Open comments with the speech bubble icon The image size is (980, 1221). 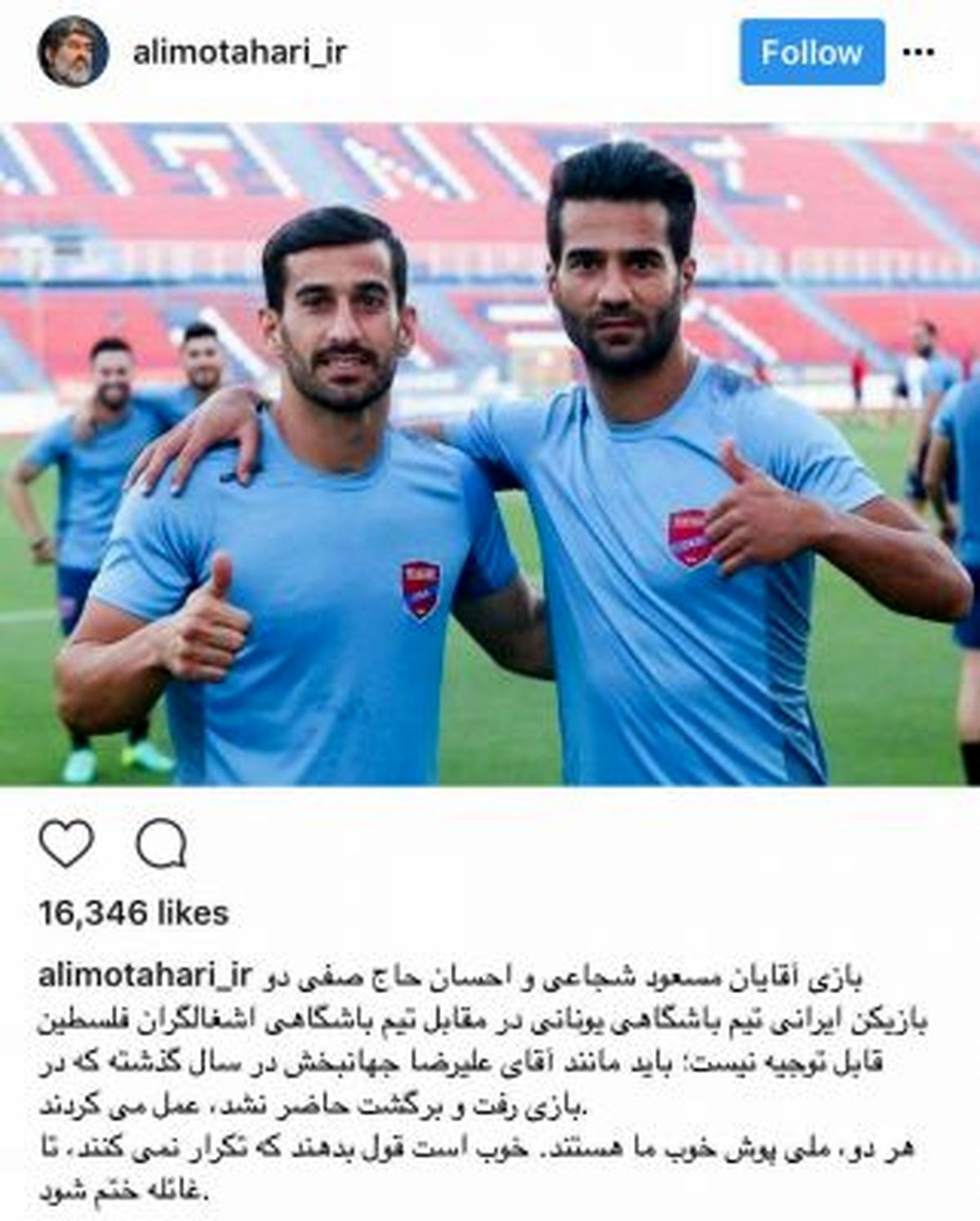coord(162,843)
